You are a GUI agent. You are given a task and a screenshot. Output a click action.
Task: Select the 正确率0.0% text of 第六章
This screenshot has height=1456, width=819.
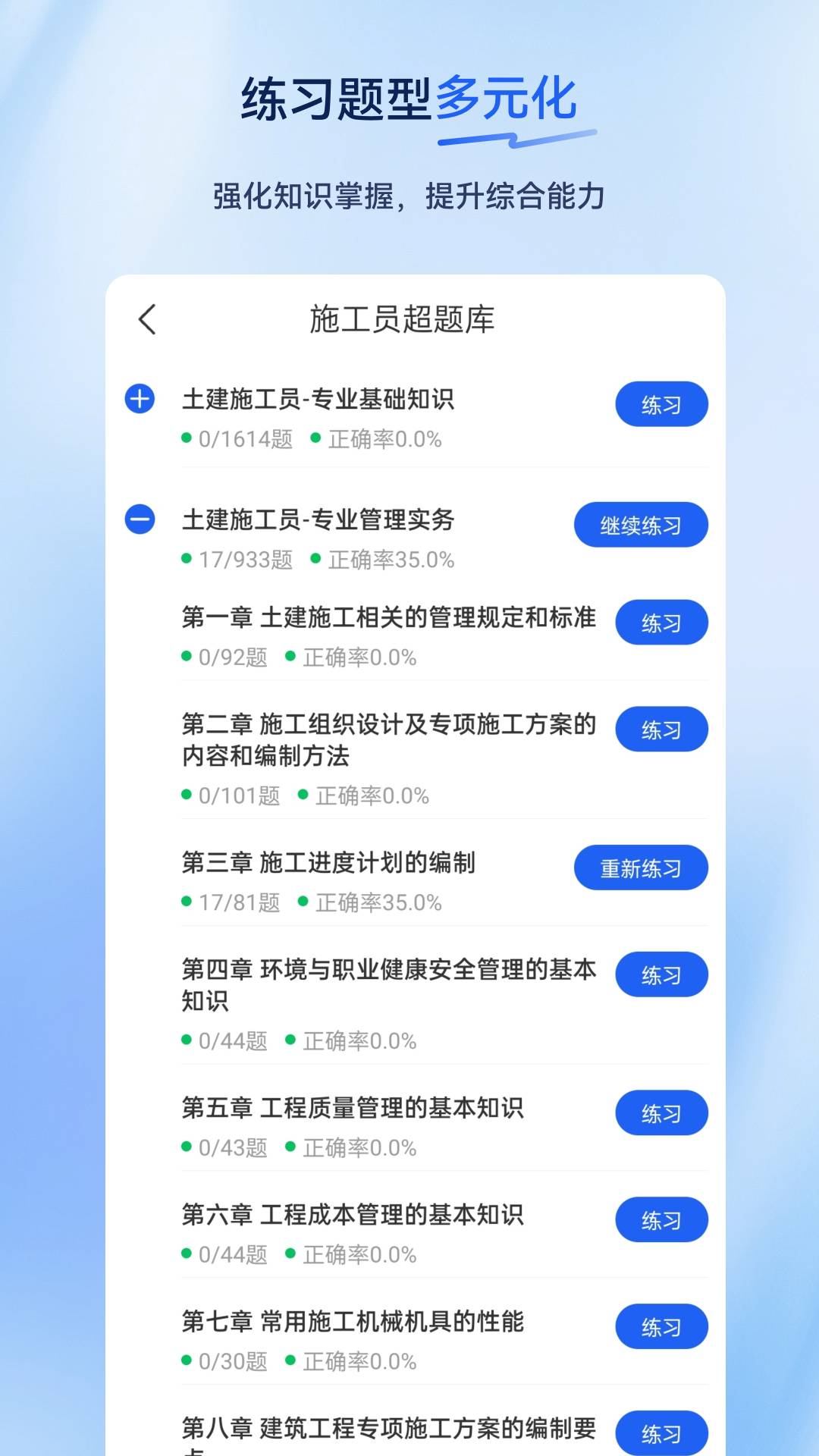pyautogui.click(x=359, y=1256)
